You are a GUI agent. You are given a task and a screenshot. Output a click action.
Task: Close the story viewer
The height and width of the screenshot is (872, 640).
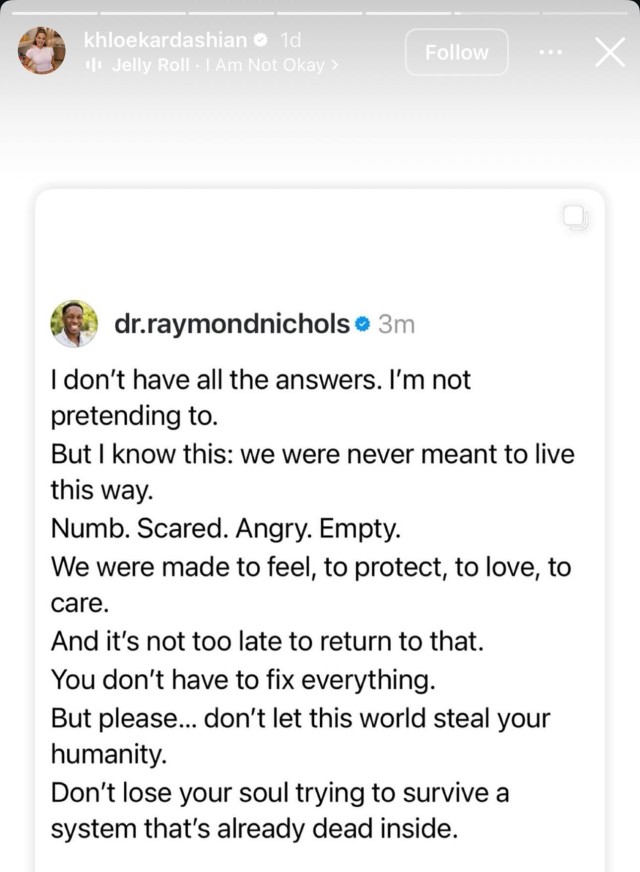pos(609,52)
